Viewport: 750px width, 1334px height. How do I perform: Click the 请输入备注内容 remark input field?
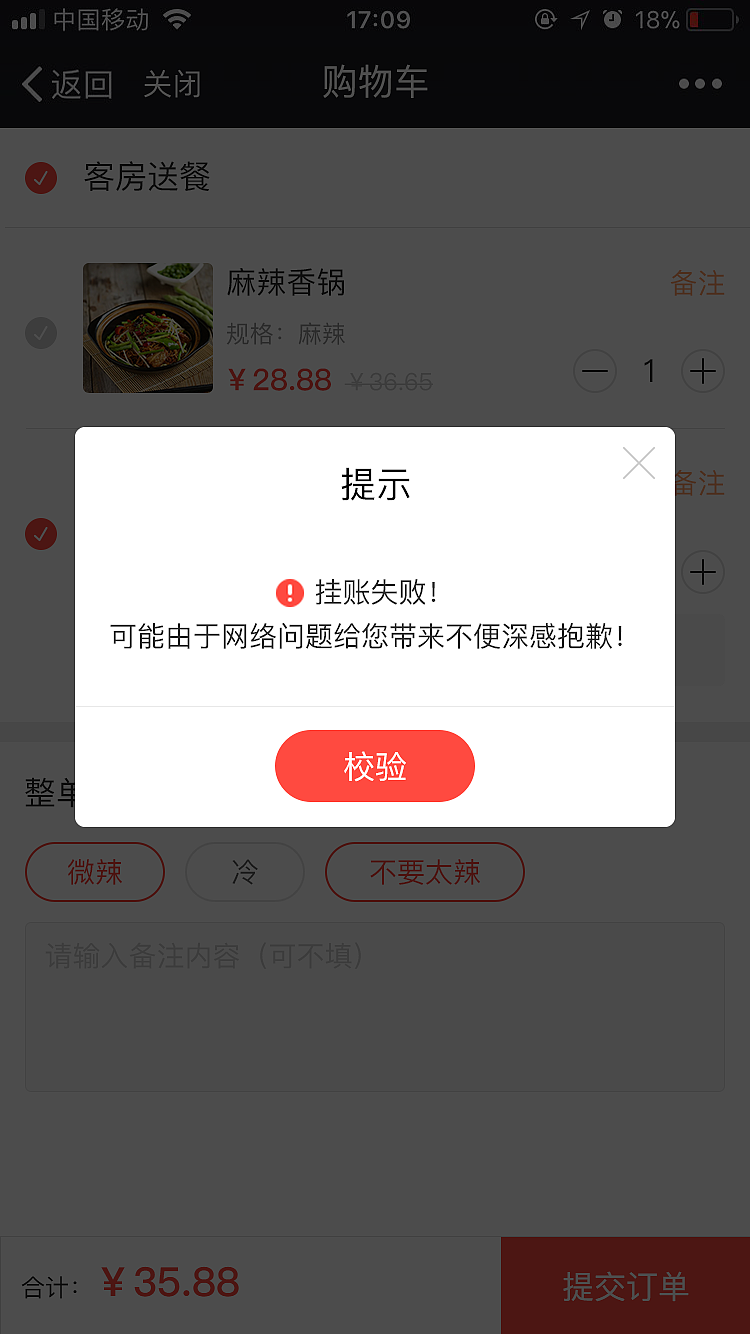(x=375, y=1005)
